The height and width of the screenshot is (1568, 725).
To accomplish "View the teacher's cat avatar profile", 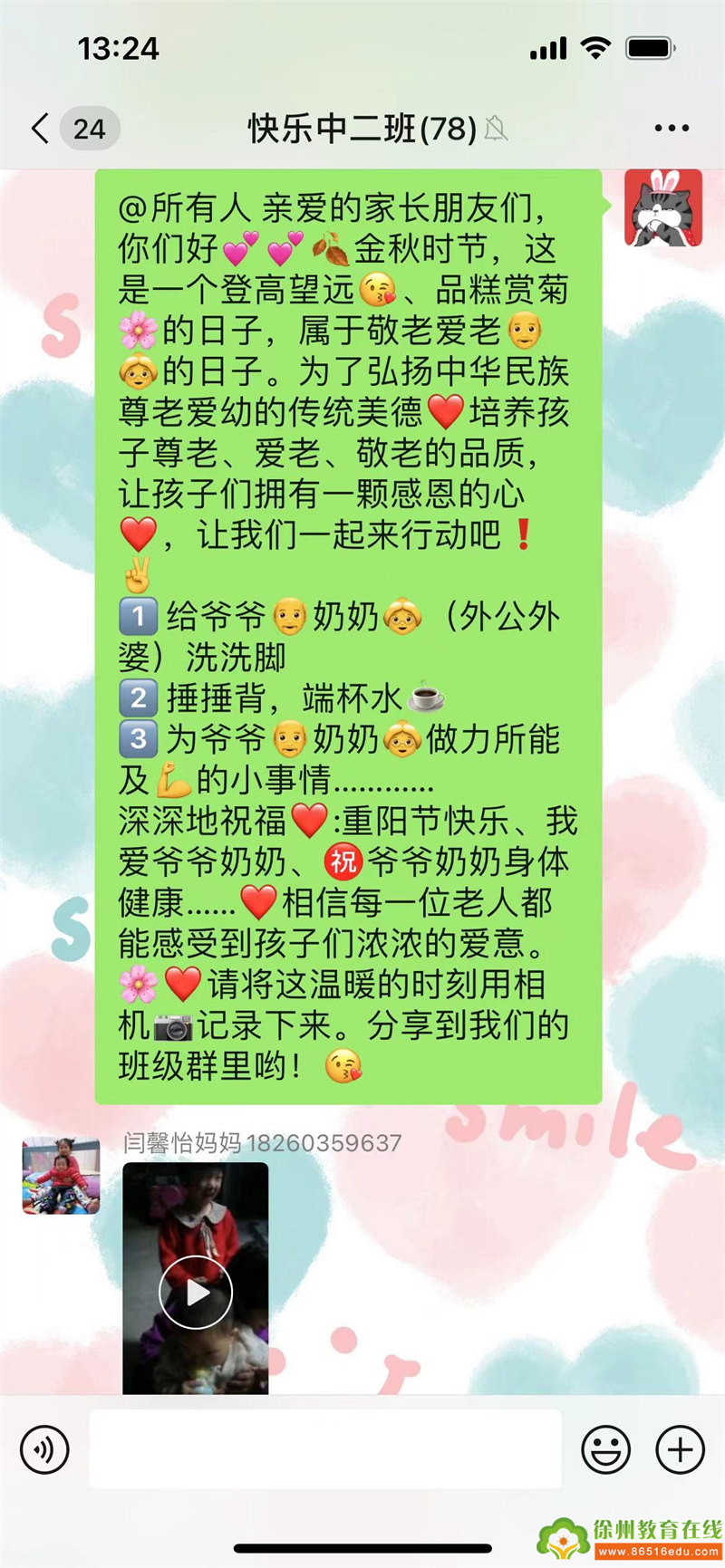I will click(663, 208).
